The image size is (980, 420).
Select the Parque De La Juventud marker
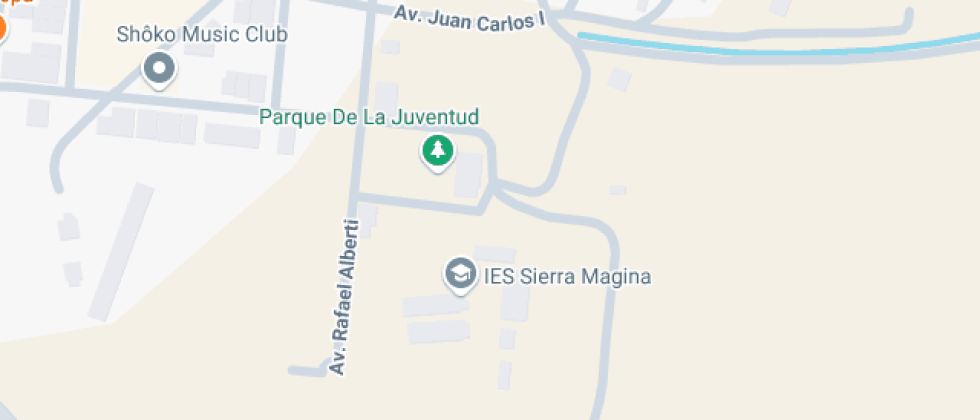click(436, 152)
